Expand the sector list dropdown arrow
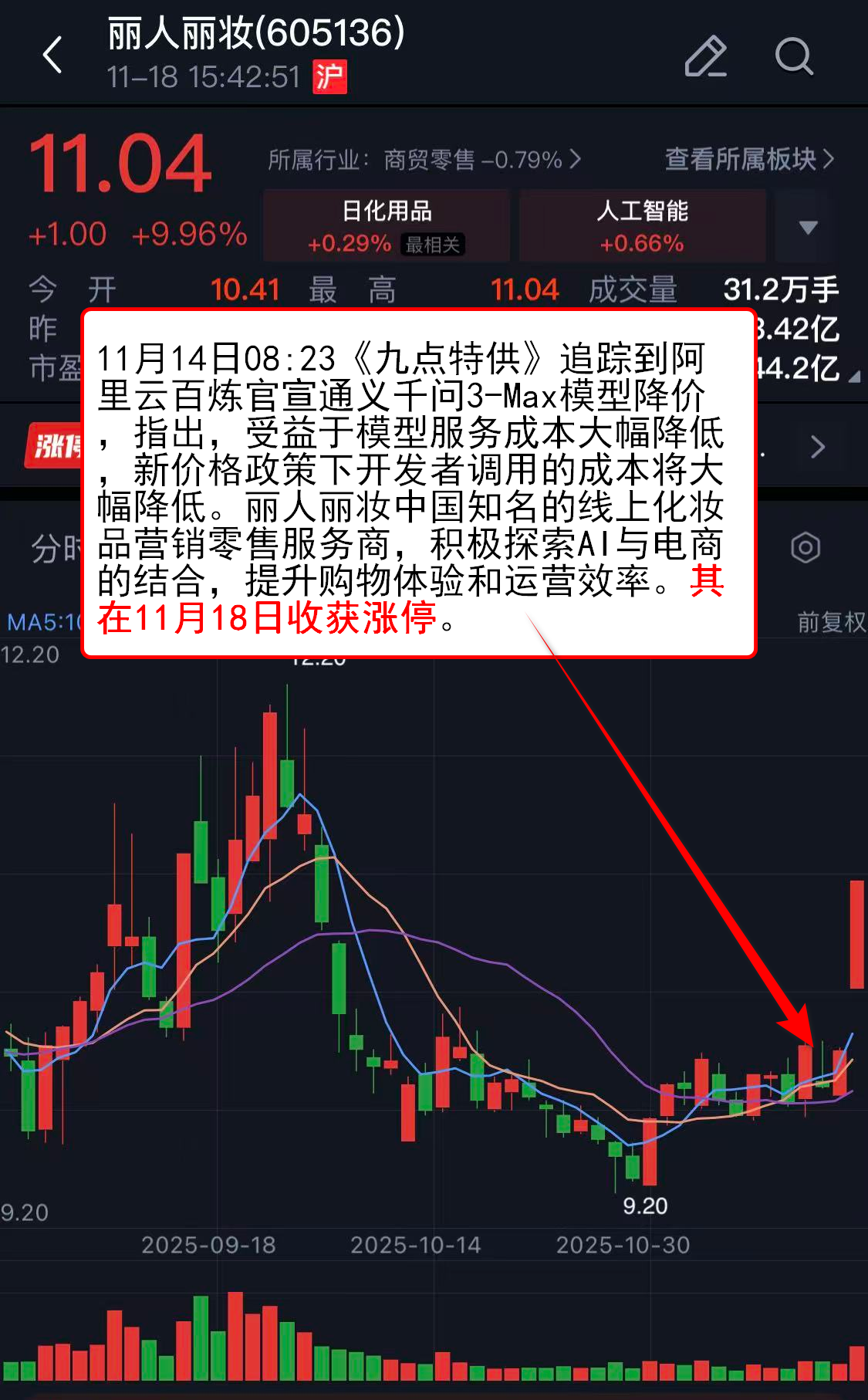The height and width of the screenshot is (1400, 868). click(807, 227)
